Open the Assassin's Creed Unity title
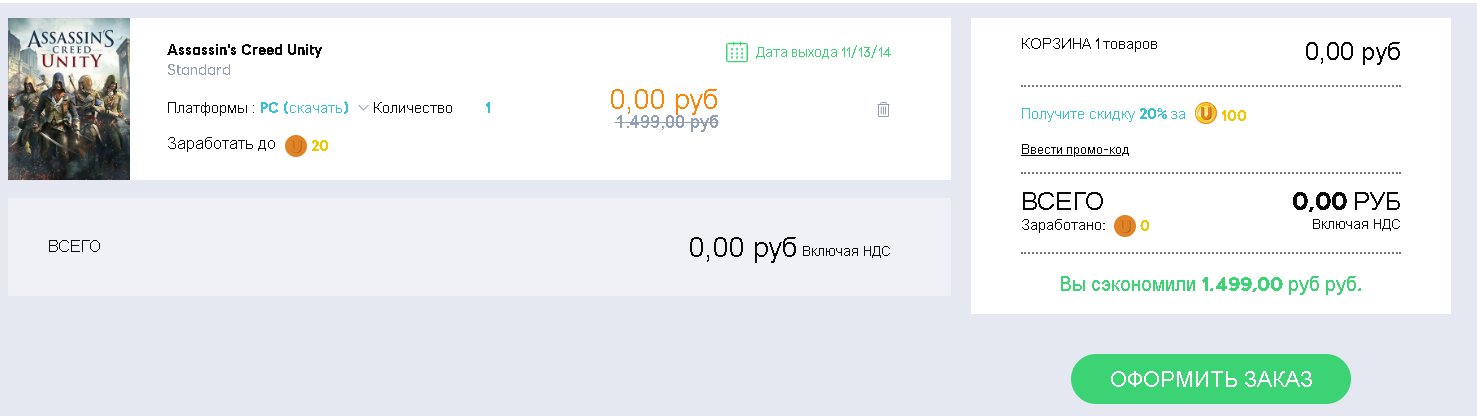 (244, 50)
